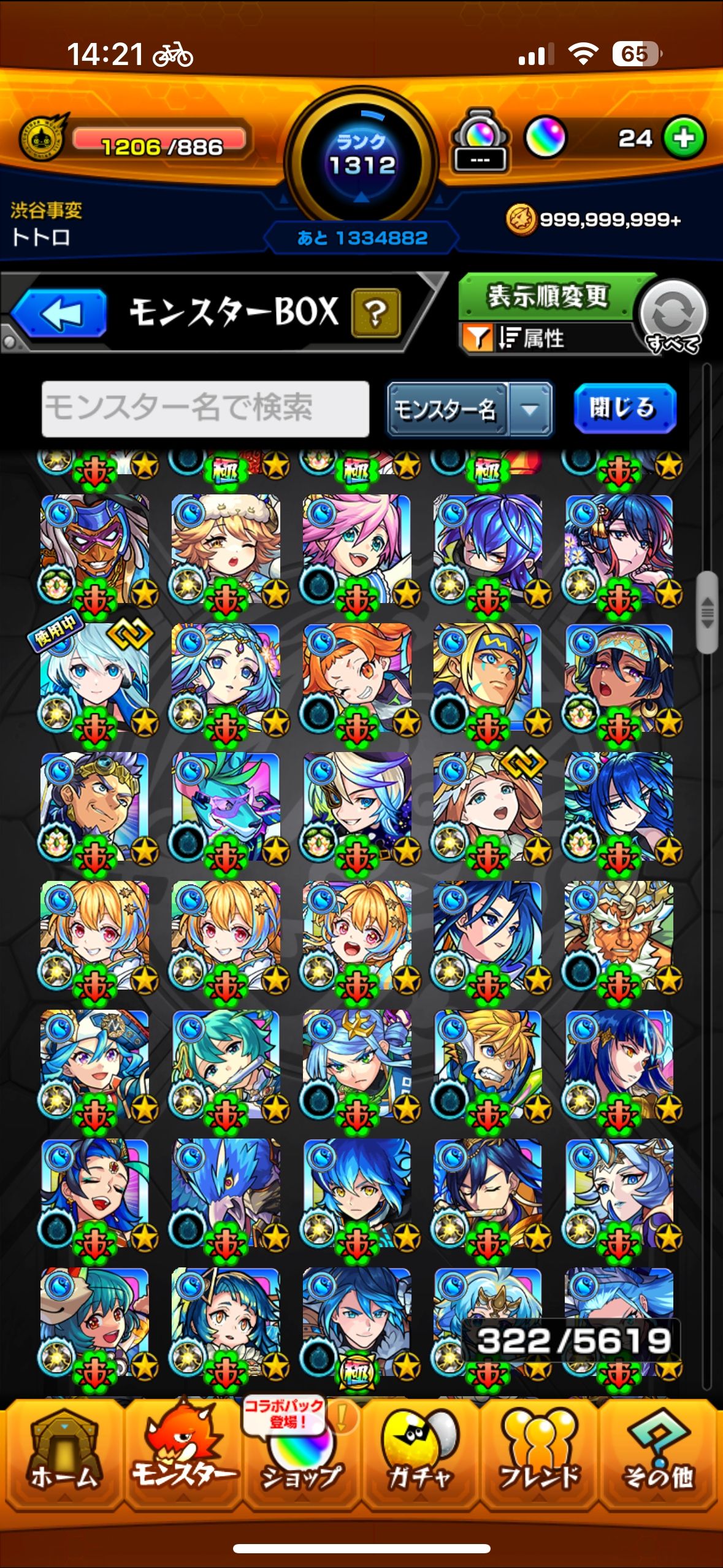This screenshot has width=723, height=1568.
Task: Open the Monster BOX help question mark
Action: 375,313
